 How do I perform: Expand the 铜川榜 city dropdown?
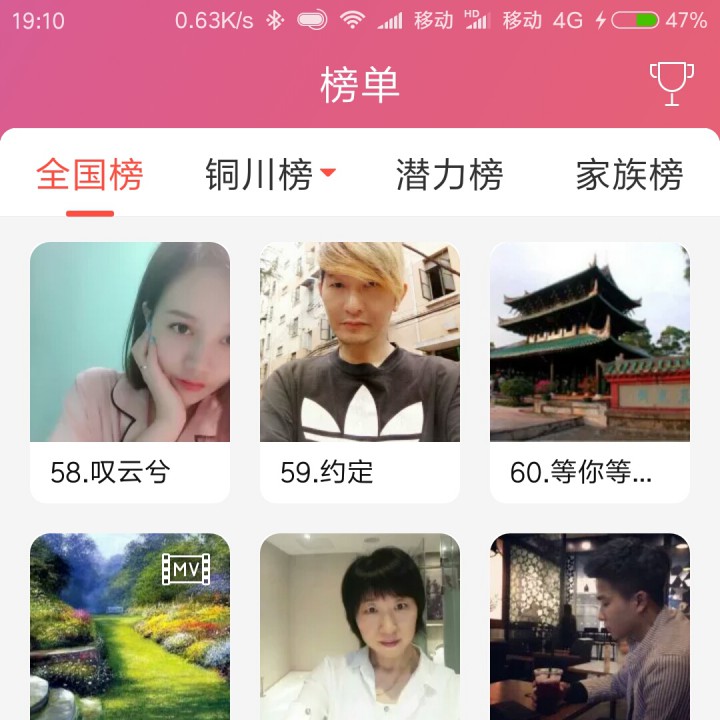pyautogui.click(x=270, y=175)
